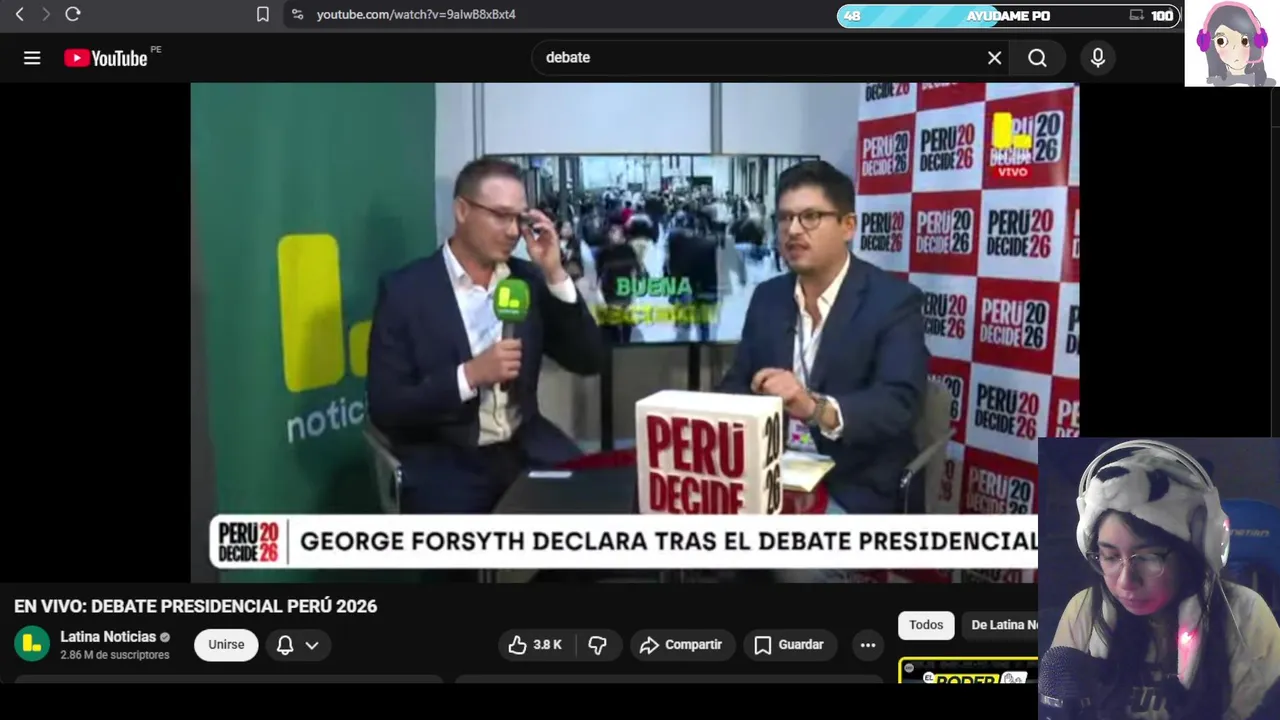Go to the YouTube home page
The height and width of the screenshot is (720, 1280).
click(x=106, y=58)
